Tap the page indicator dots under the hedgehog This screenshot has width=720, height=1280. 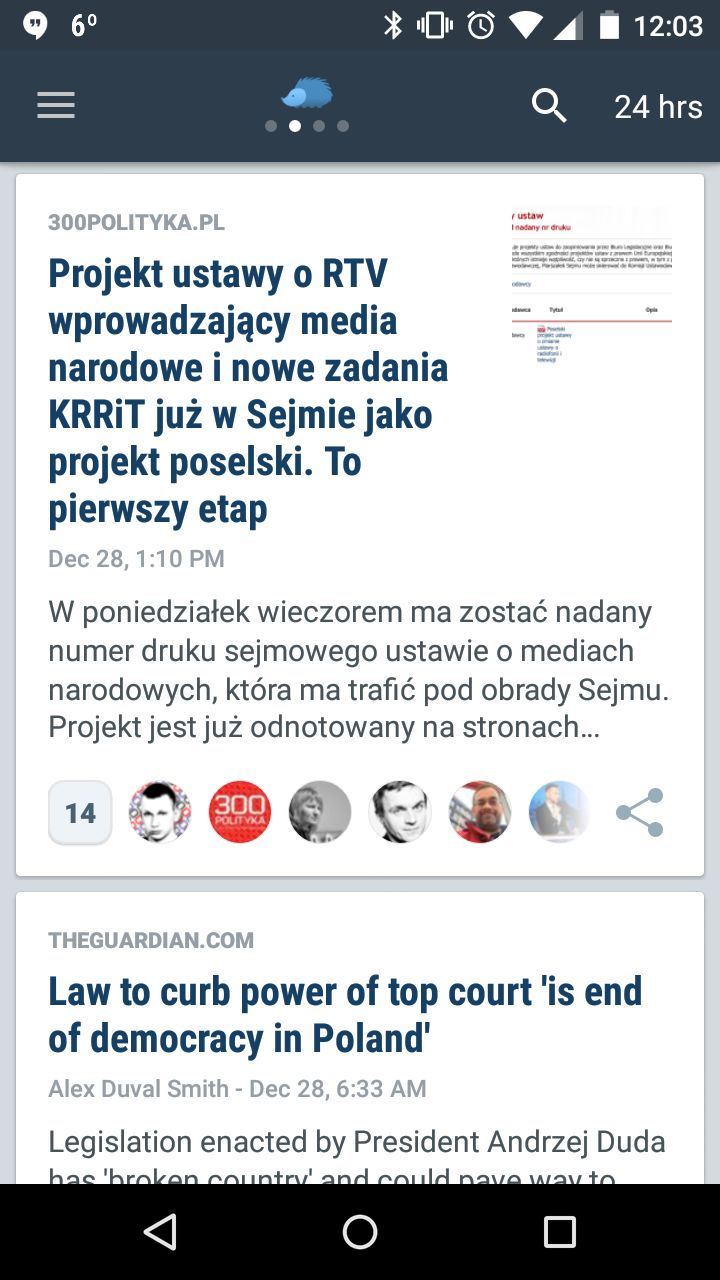(x=307, y=126)
